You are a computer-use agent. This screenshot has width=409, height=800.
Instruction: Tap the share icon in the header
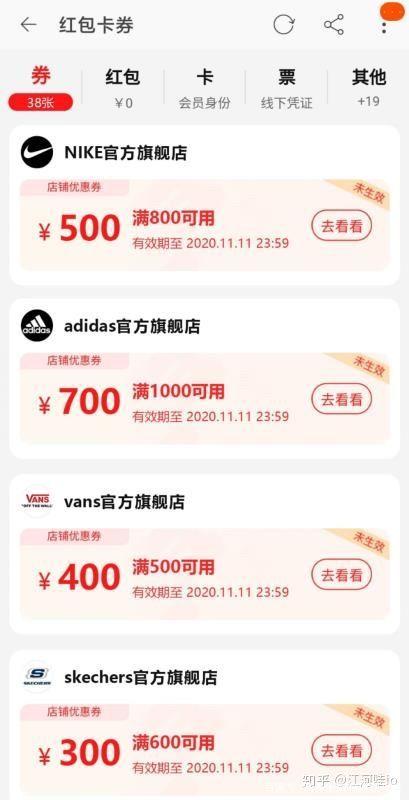[334, 24]
